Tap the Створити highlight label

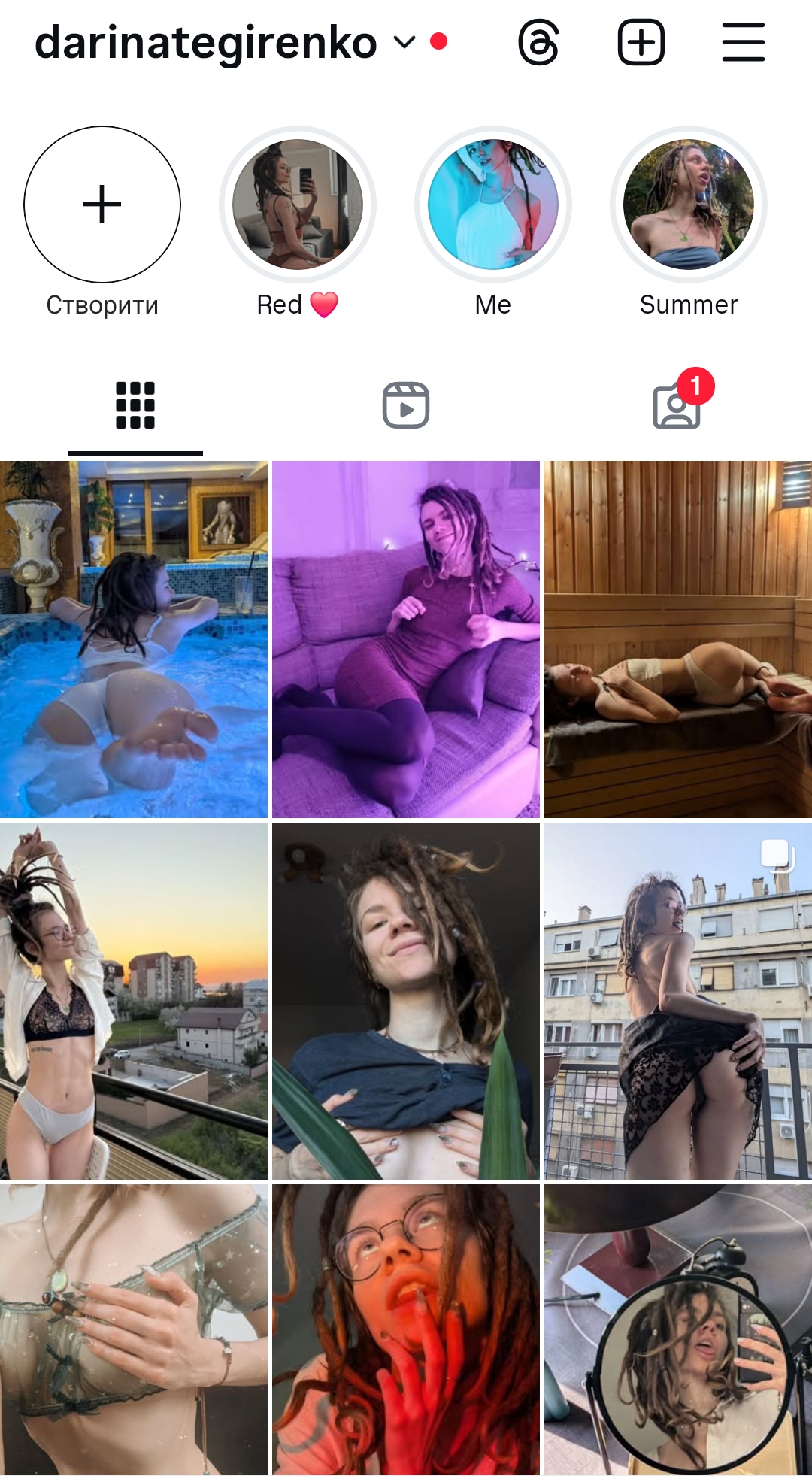(x=101, y=304)
